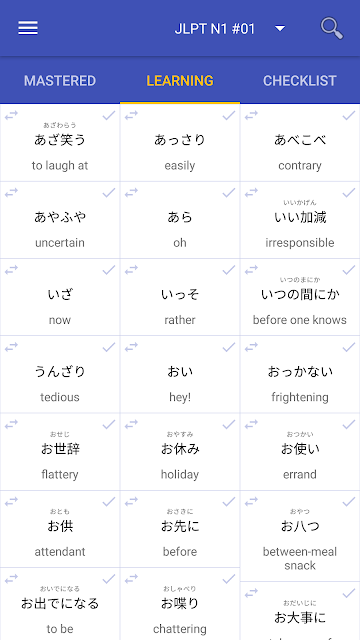Screen dimensions: 360x640
Task: Open the 'frightening' word card
Action: point(300,375)
